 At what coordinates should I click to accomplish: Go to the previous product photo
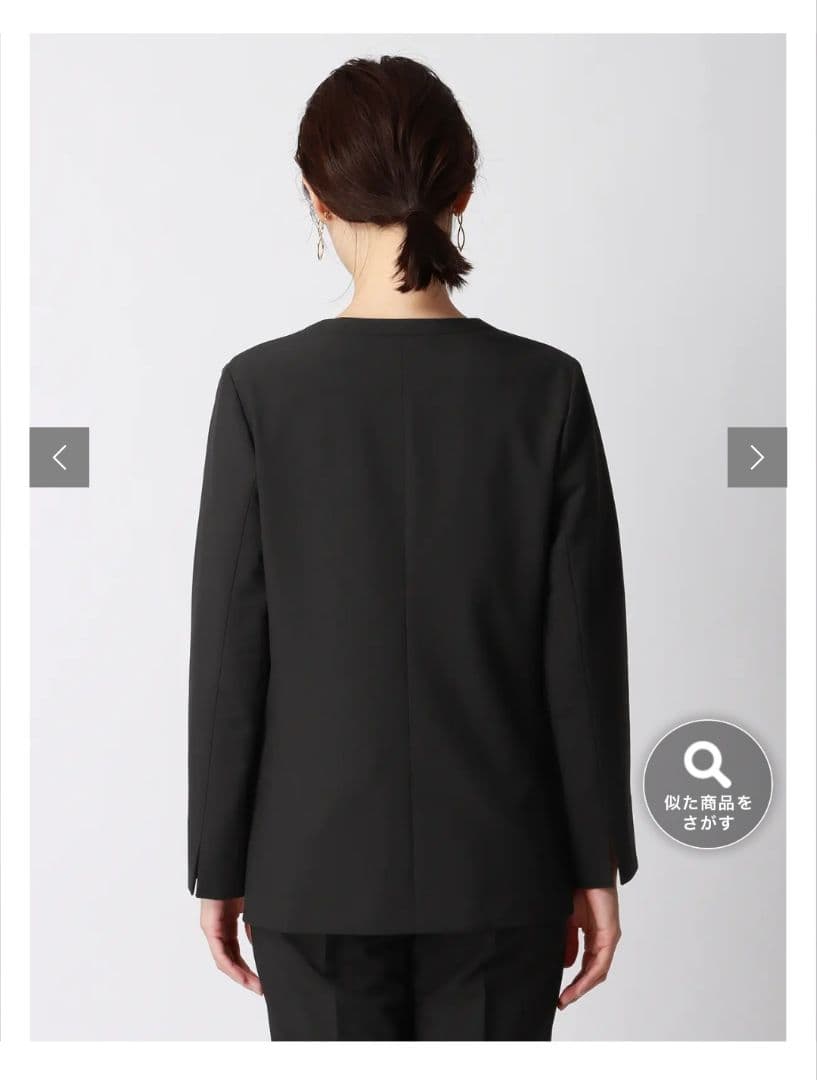click(x=59, y=457)
